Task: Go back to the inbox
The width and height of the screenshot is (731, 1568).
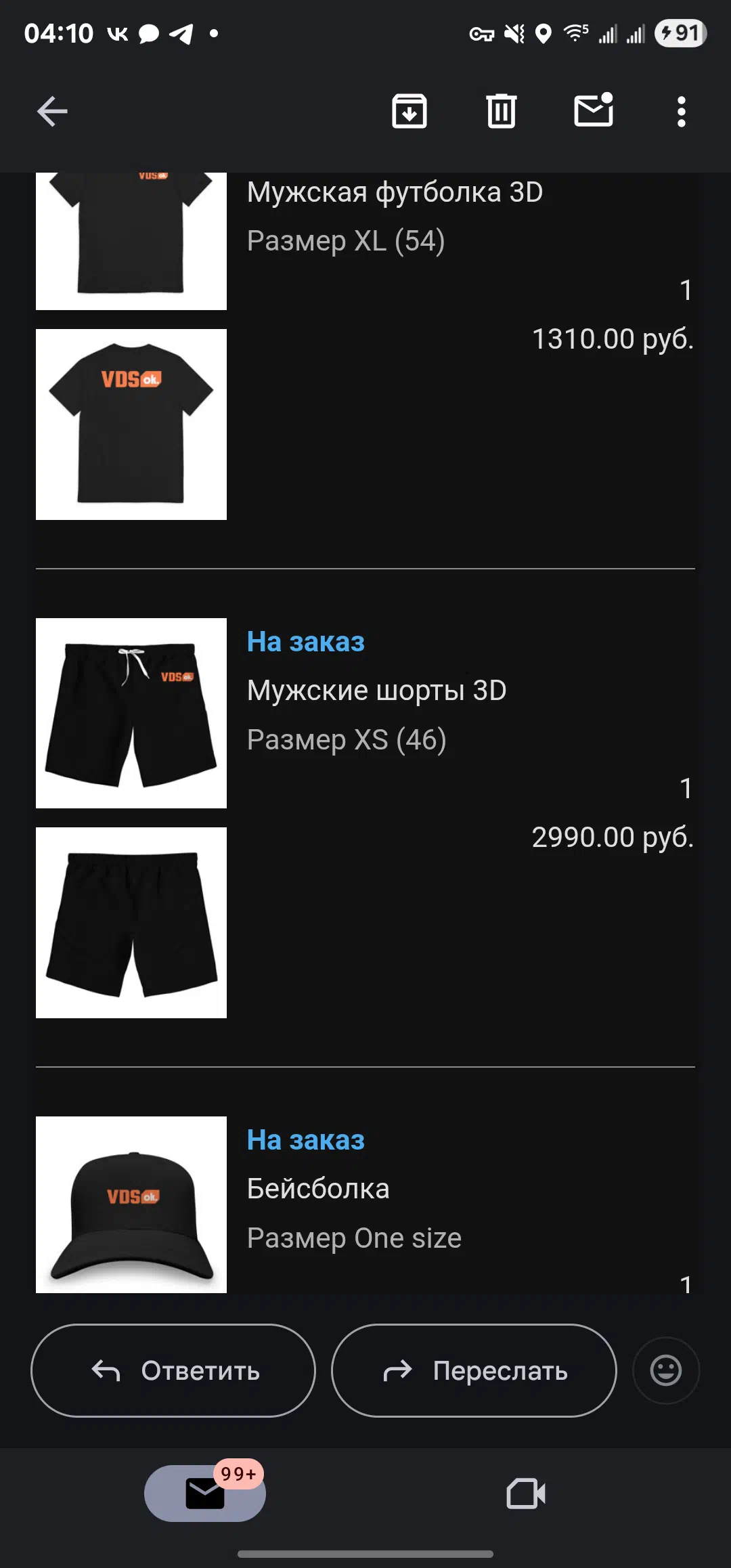Action: pos(52,112)
